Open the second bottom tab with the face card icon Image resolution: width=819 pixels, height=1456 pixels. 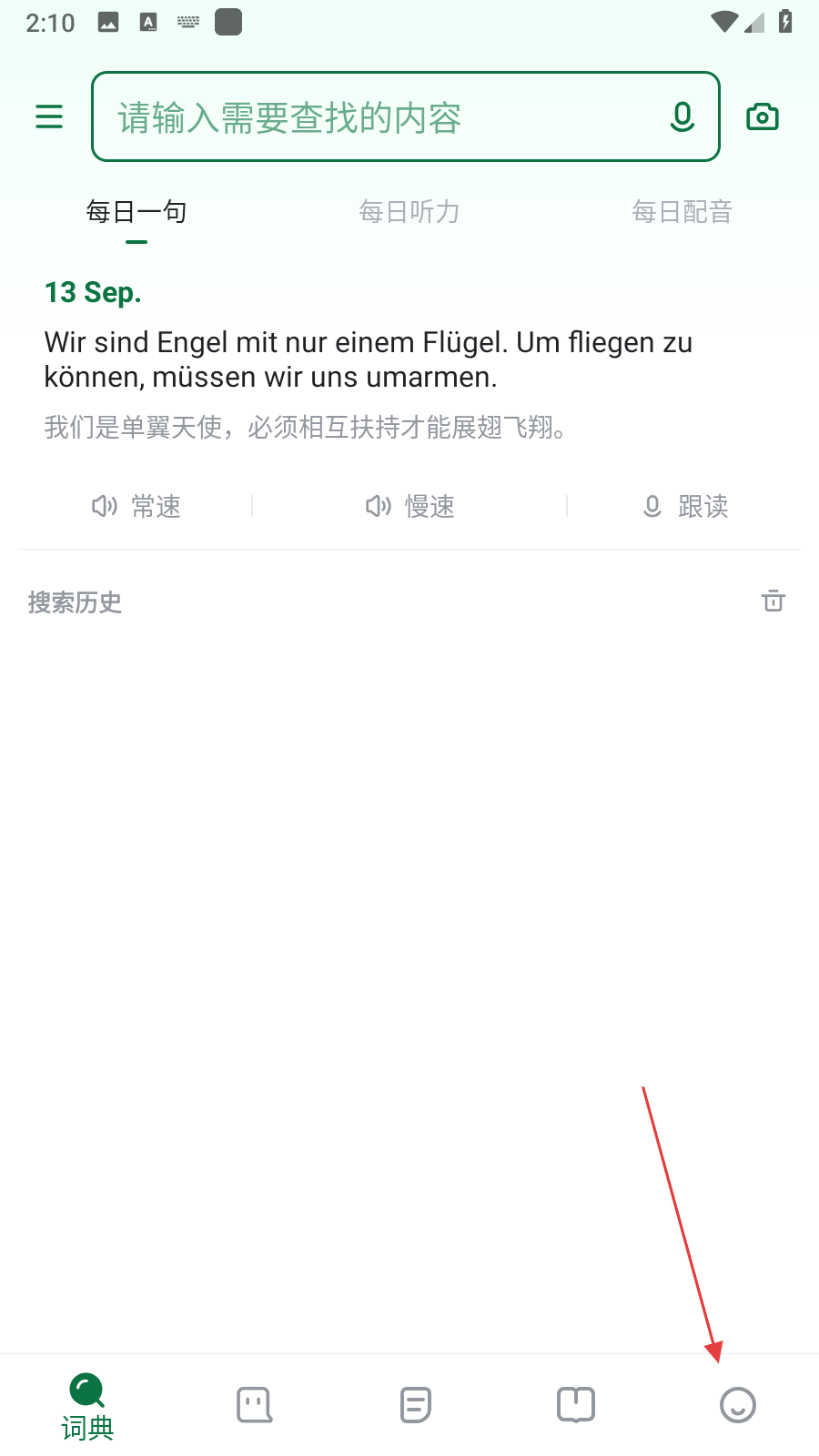tap(255, 1405)
